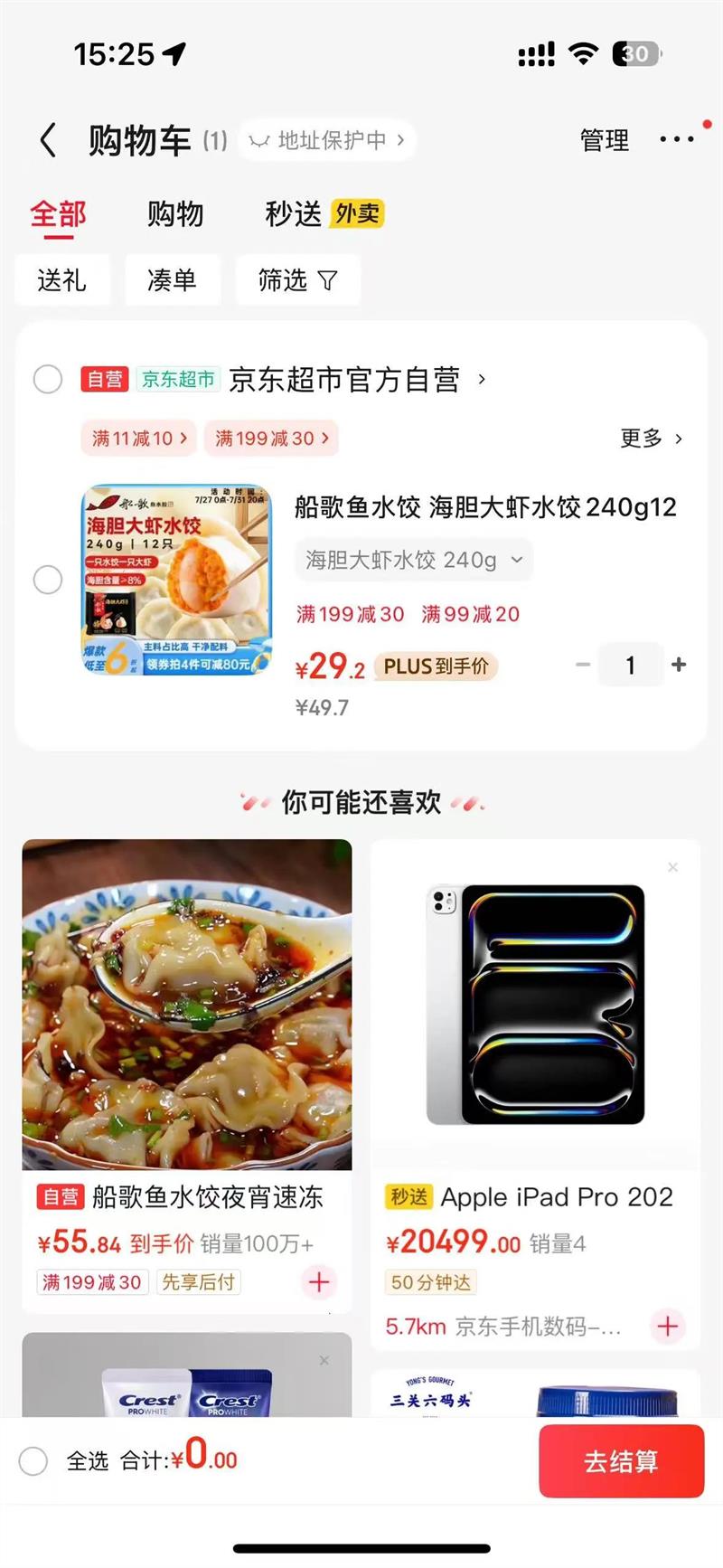View 更多 promotions for the store
Image resolution: width=723 pixels, height=1568 pixels.
point(652,439)
